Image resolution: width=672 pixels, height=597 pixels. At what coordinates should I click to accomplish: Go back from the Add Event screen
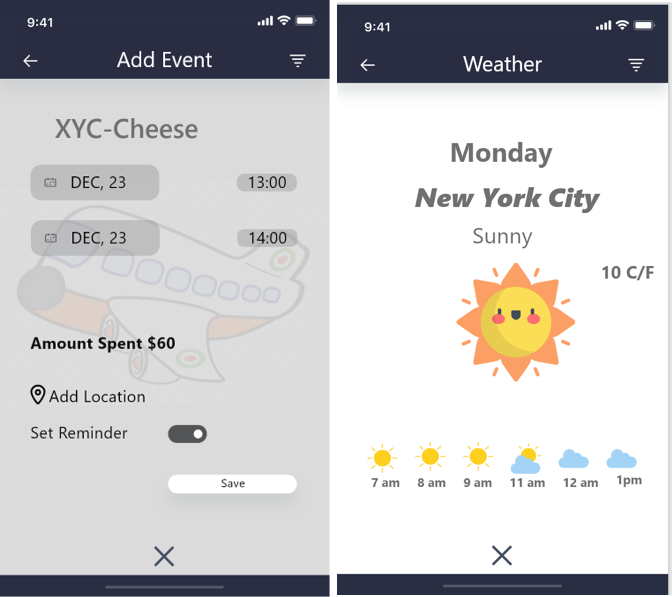point(30,61)
